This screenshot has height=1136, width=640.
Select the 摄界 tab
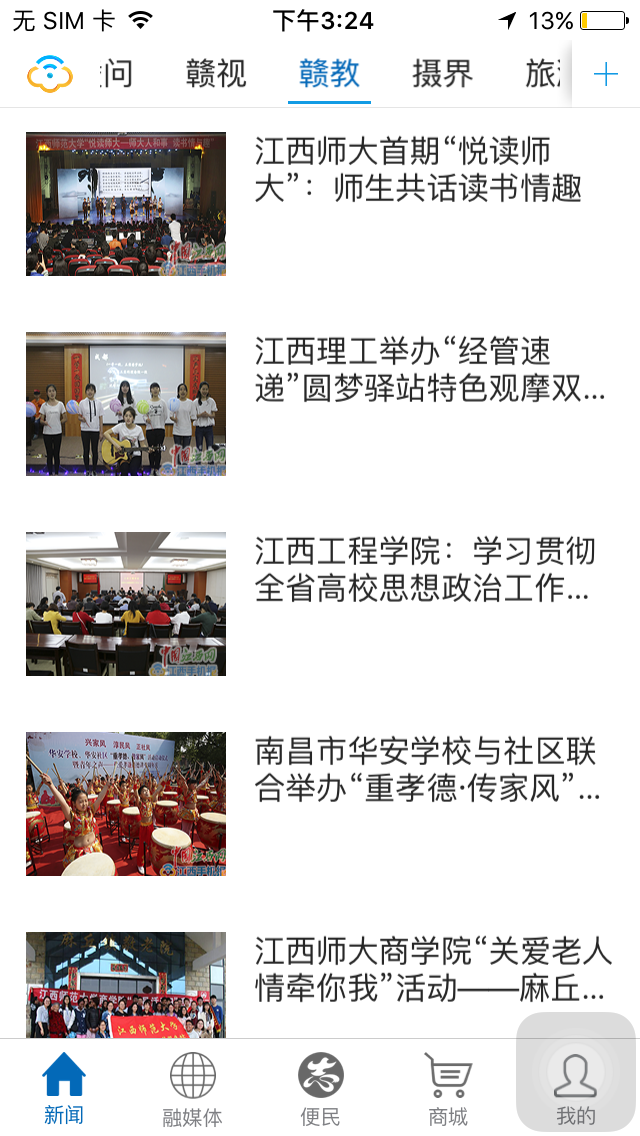442,74
